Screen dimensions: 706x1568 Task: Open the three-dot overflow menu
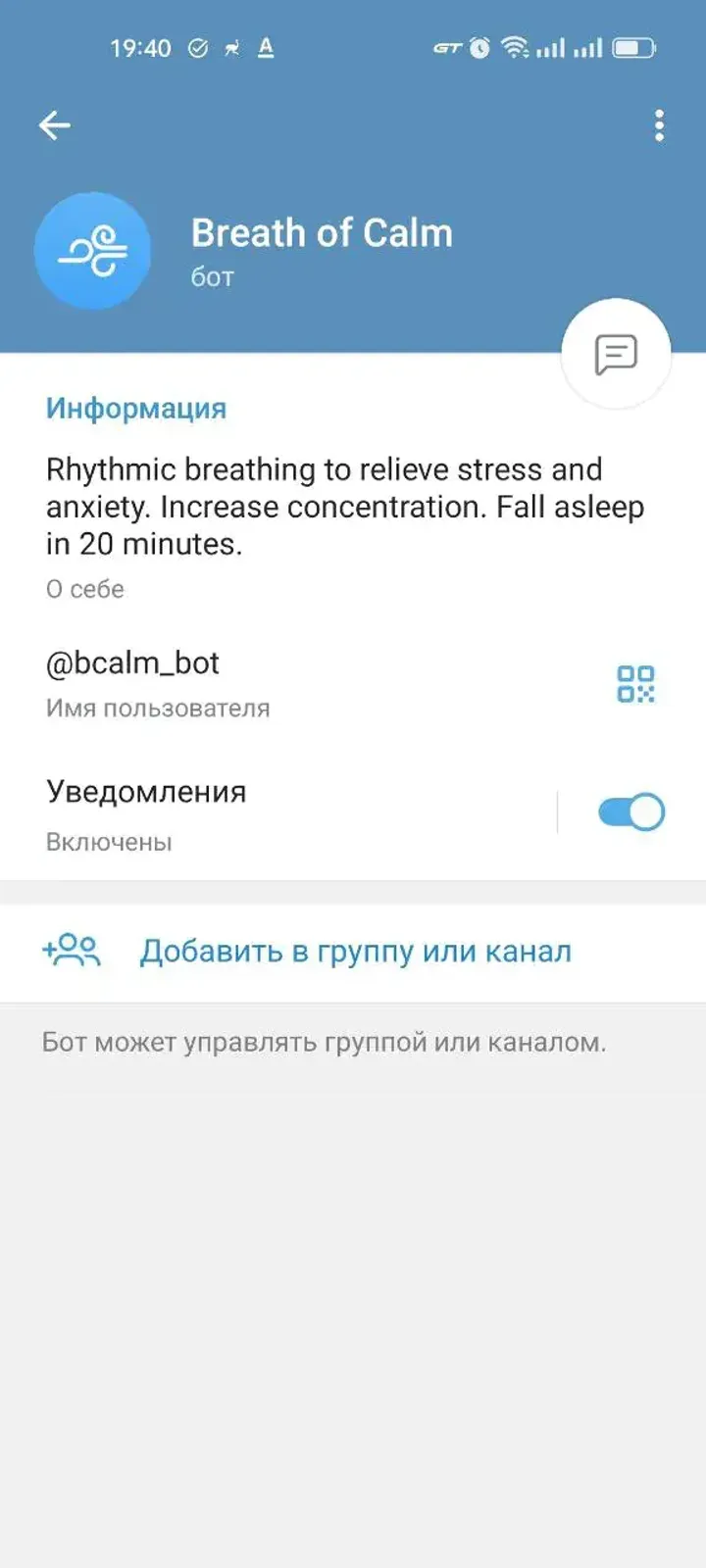[x=658, y=125]
